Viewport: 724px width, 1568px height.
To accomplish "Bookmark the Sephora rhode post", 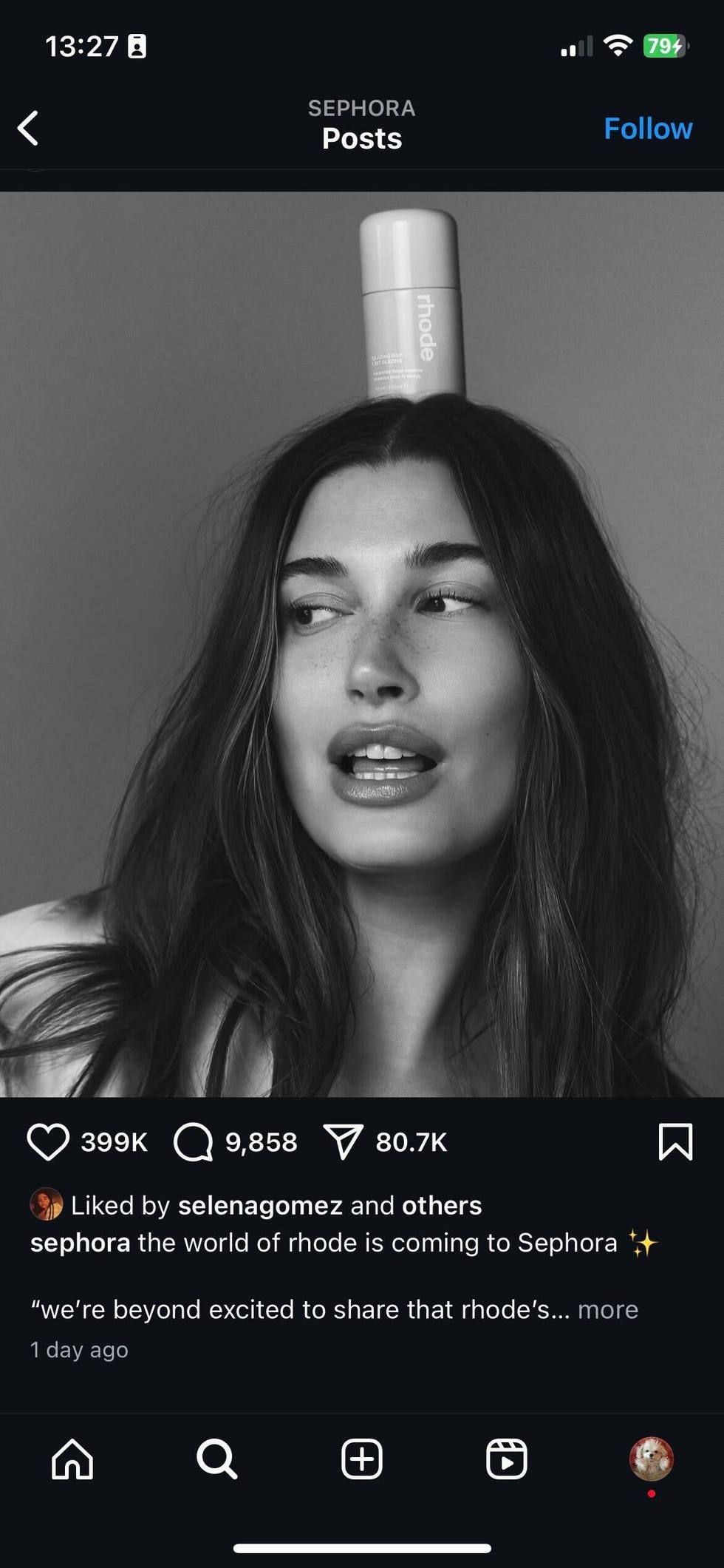I will click(675, 1141).
